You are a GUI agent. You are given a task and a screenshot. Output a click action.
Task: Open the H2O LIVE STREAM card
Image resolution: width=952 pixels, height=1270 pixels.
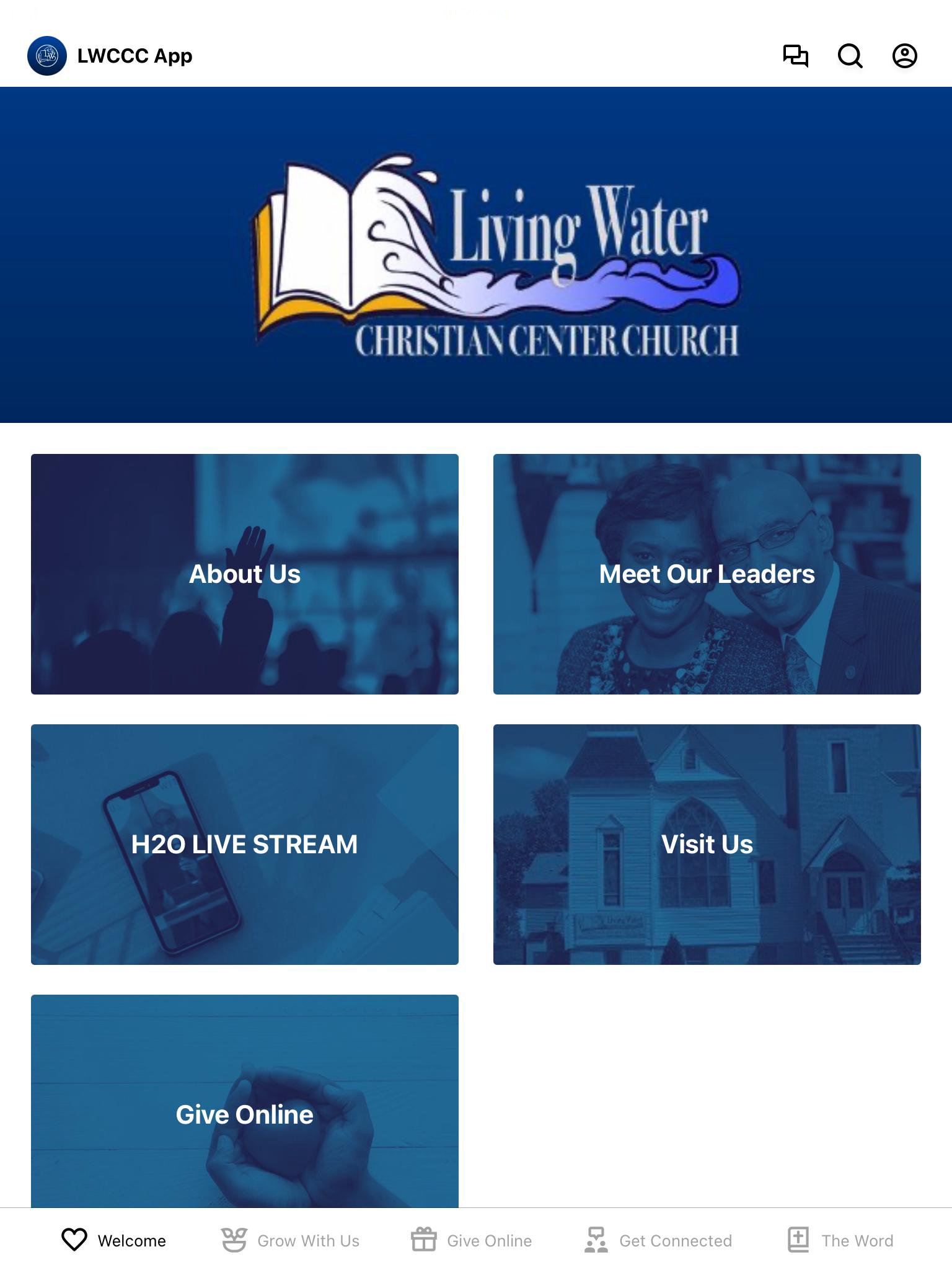coord(245,845)
